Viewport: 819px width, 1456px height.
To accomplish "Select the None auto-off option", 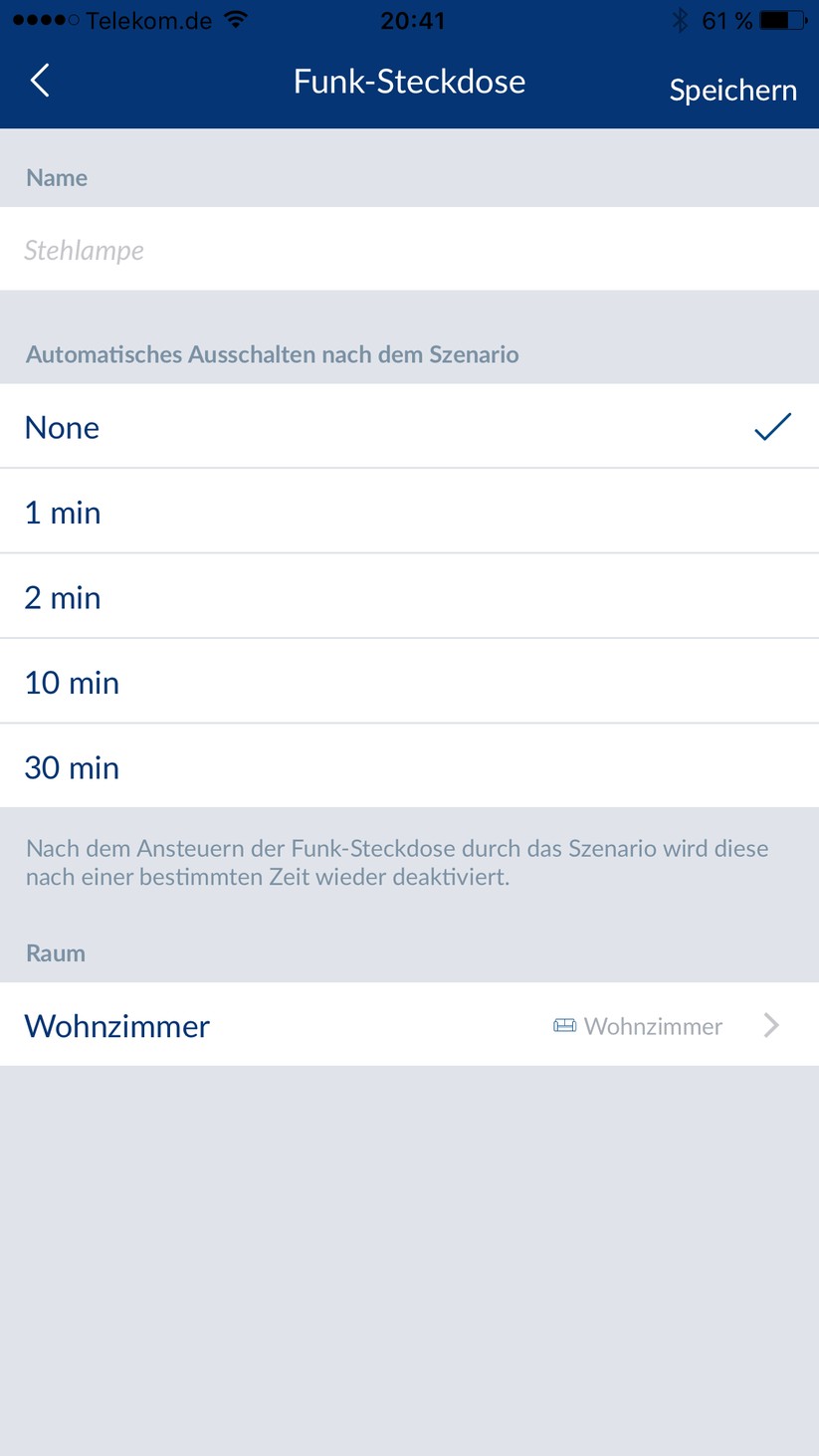I will (x=409, y=427).
